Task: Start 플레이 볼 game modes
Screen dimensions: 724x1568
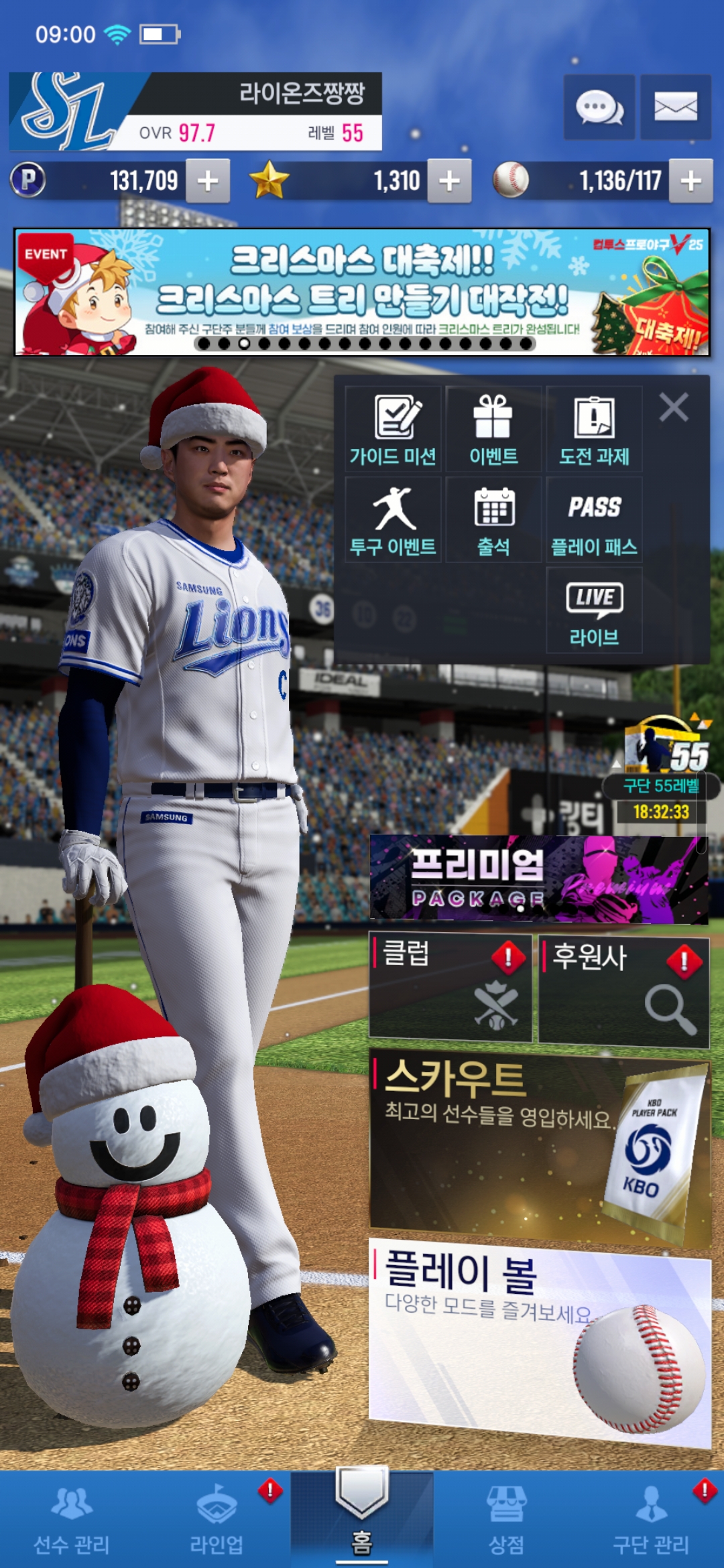Action: (540, 1340)
